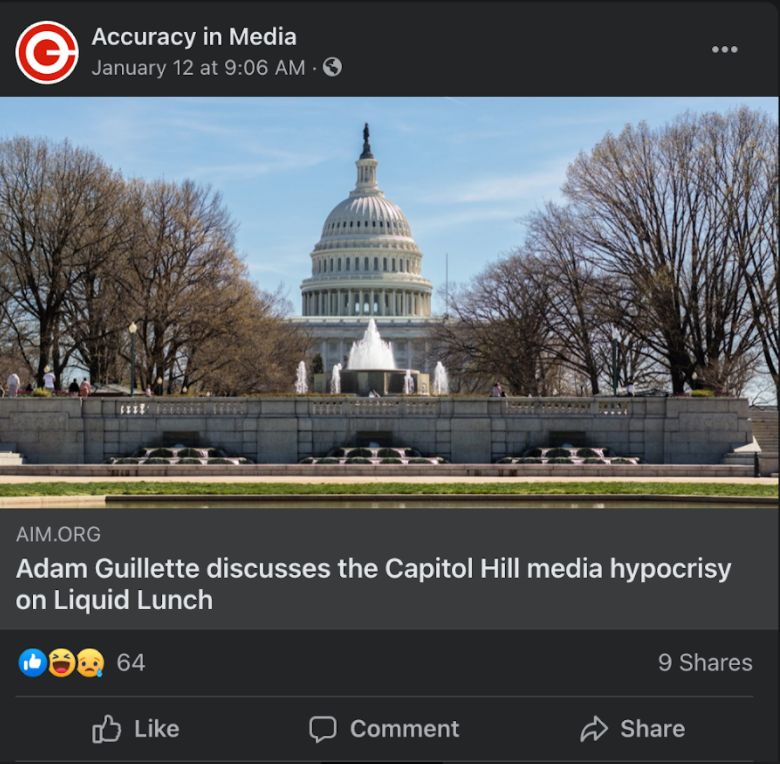View who made the 9 Shares
Screen dimensions: 780x764
704,663
